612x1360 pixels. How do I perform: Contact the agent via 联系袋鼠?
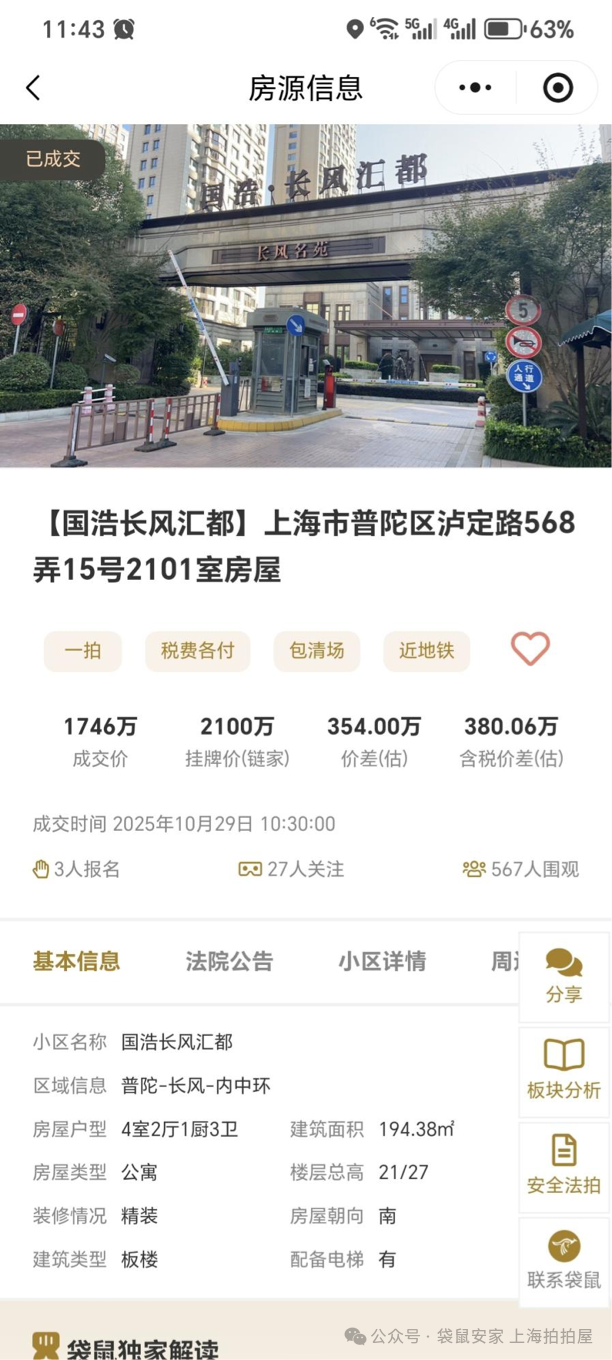coord(564,1260)
